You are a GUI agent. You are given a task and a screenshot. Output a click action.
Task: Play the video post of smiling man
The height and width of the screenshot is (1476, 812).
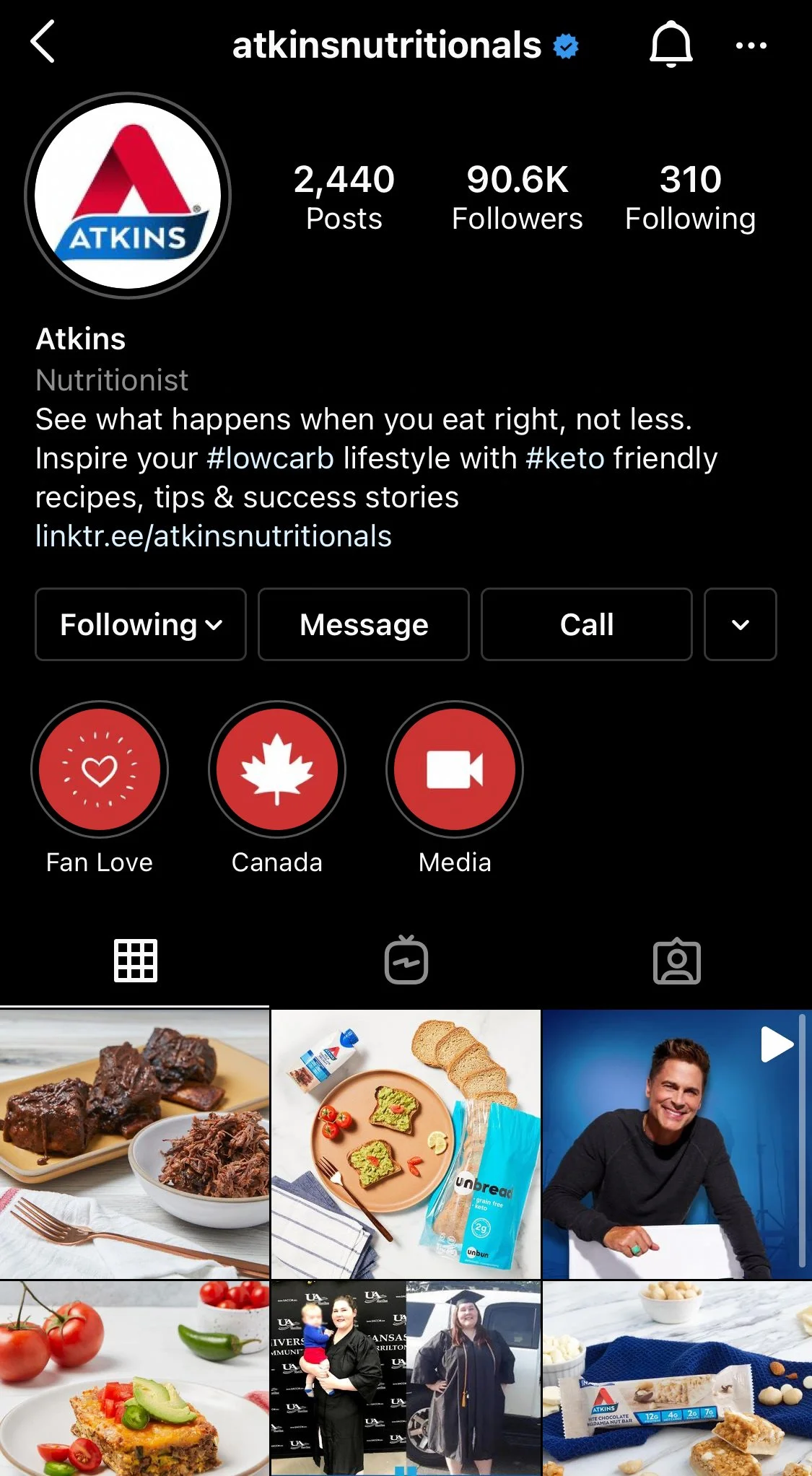[677, 1144]
